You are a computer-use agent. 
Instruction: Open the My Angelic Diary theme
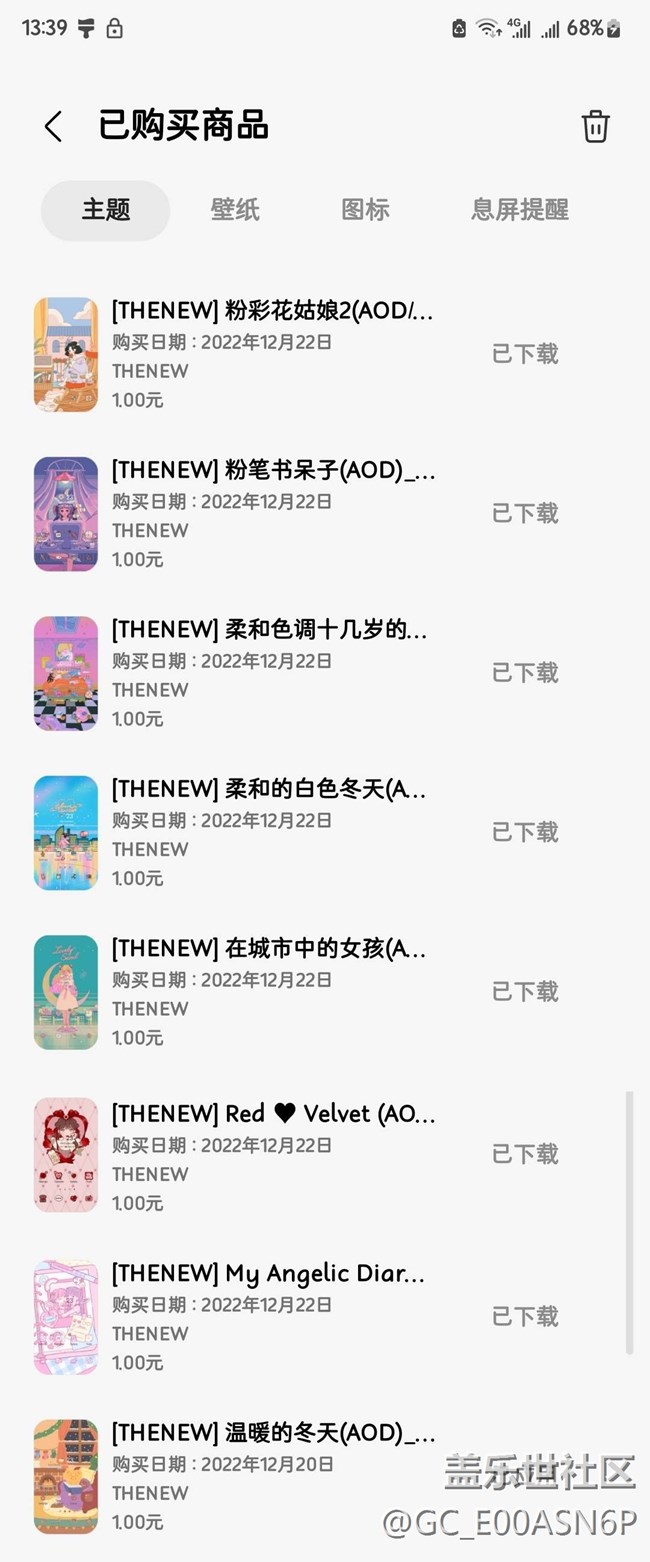coord(270,1316)
